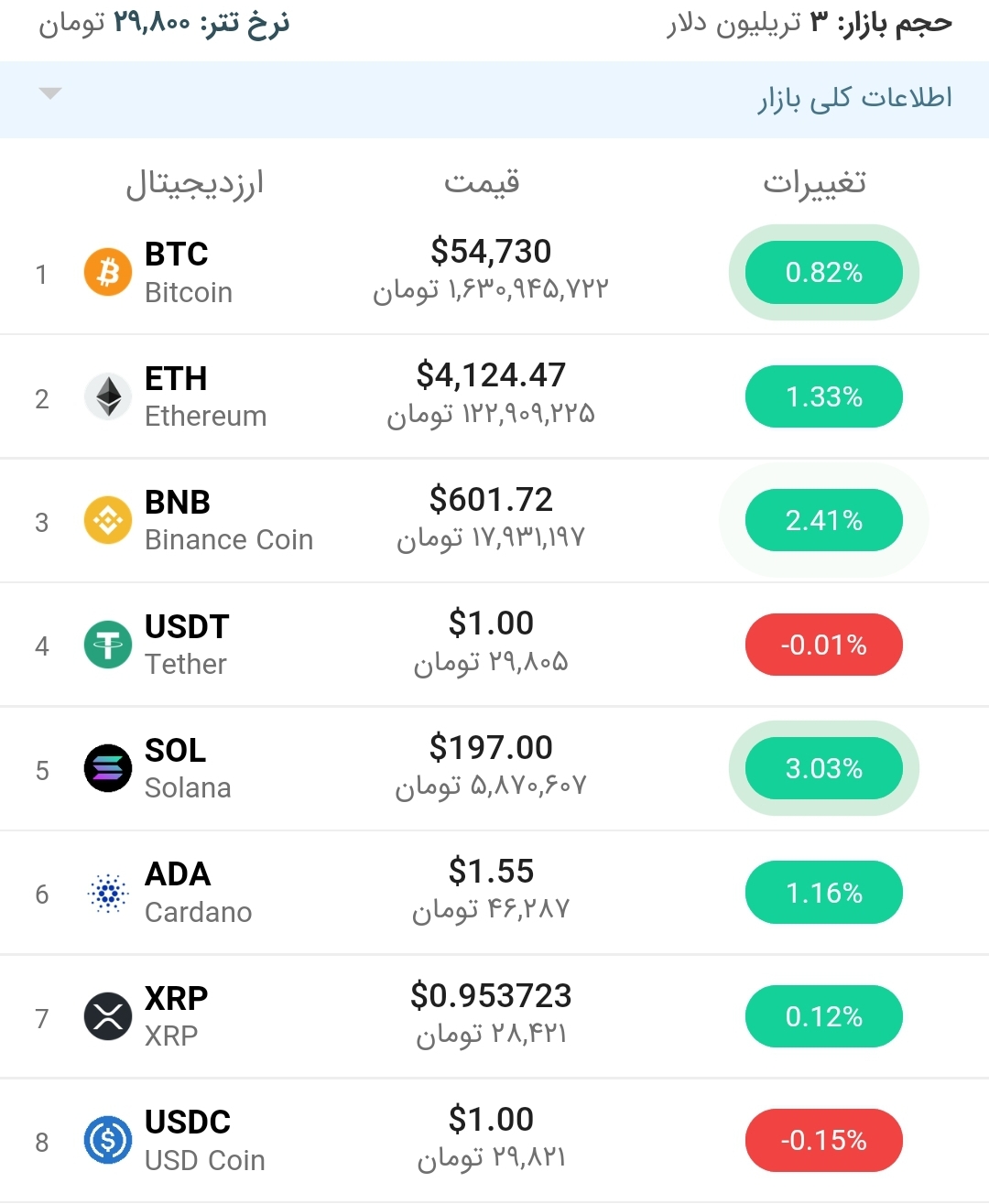Image resolution: width=989 pixels, height=1204 pixels.
Task: Tap the Tether USDT icon
Action: [107, 645]
